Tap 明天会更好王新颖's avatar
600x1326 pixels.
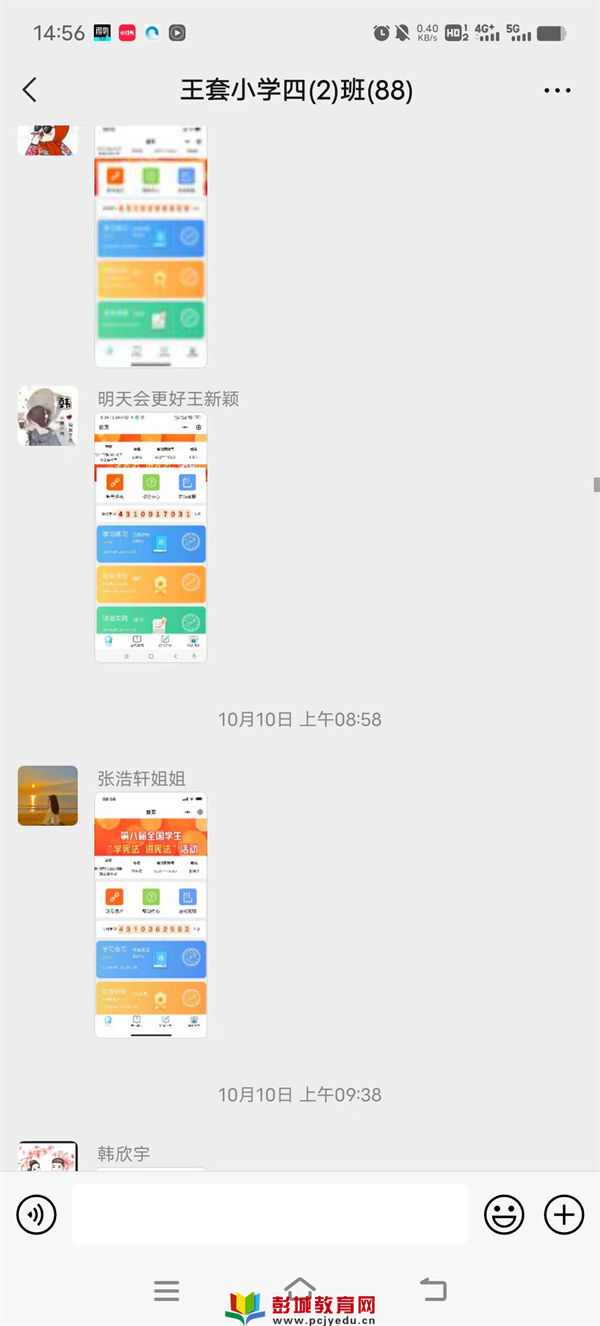48,416
